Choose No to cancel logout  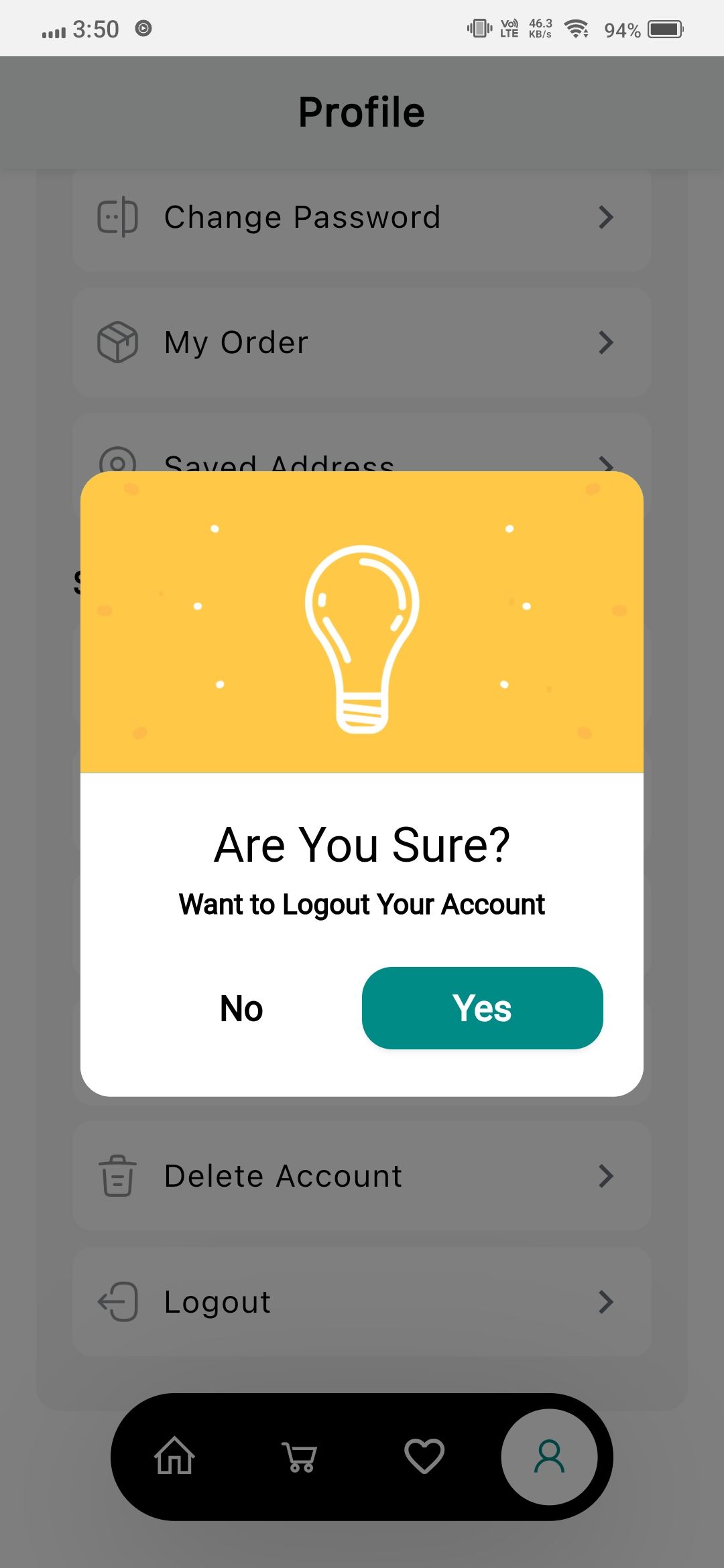click(241, 1008)
